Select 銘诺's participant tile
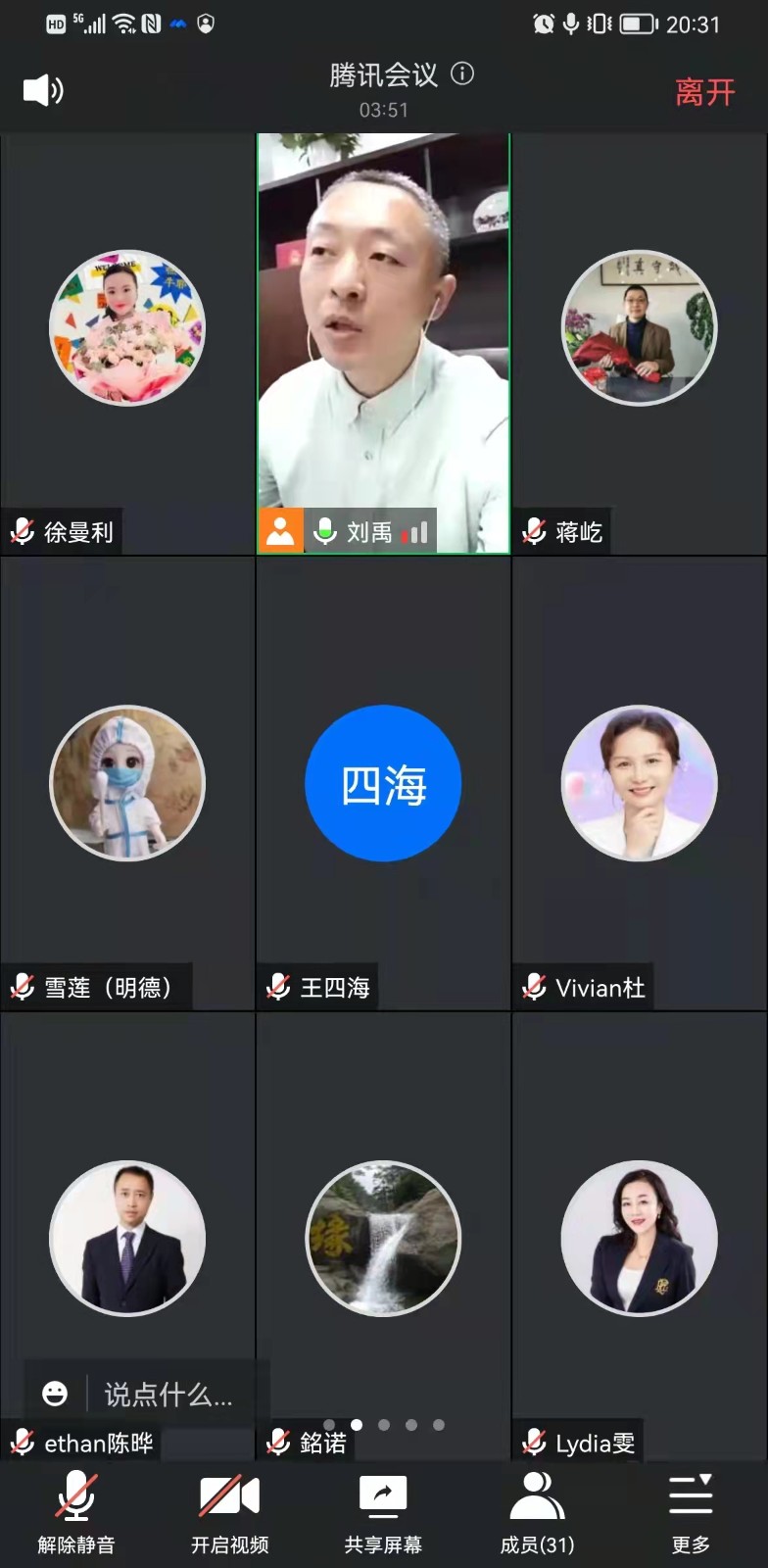This screenshot has height=1568, width=768. point(383,1239)
